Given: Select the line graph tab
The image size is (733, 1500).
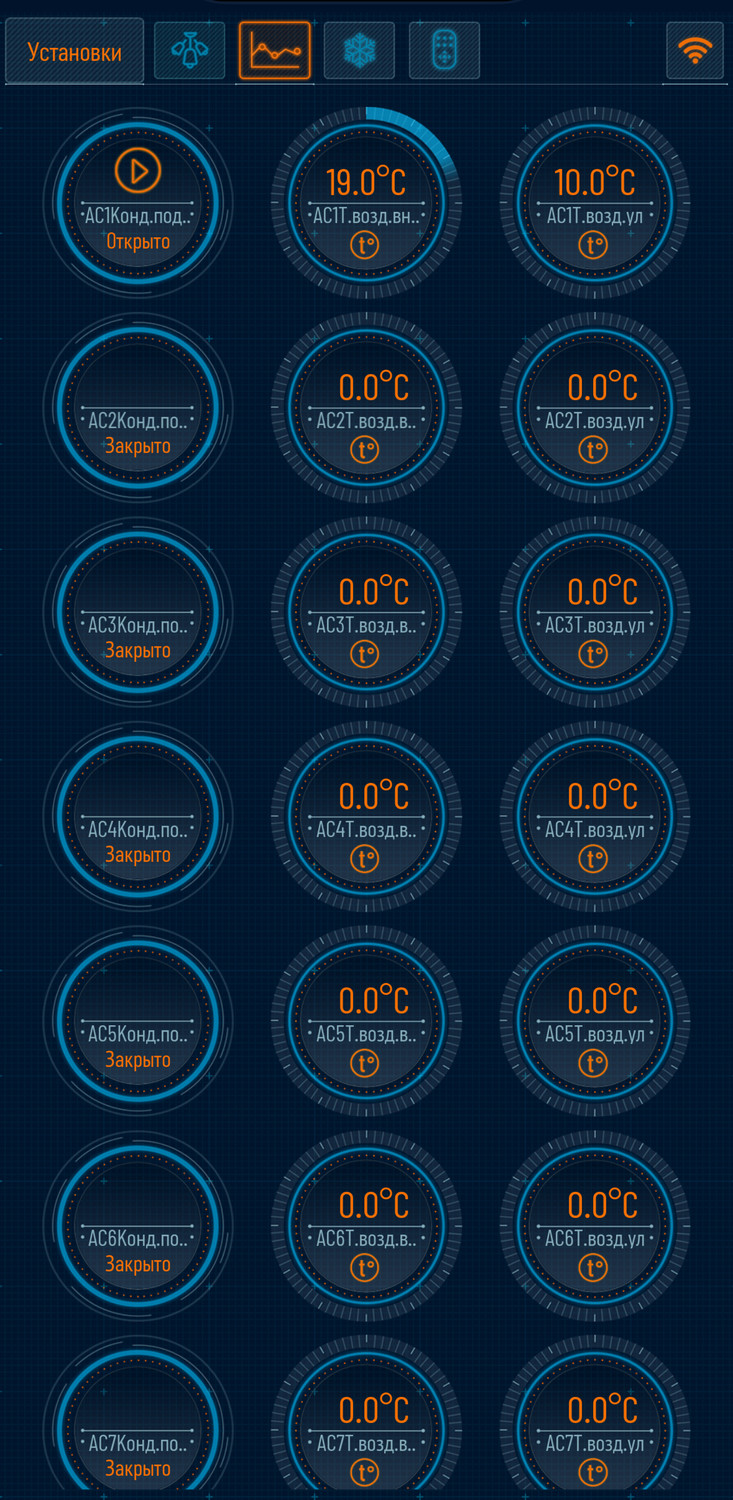Looking at the screenshot, I should [274, 51].
